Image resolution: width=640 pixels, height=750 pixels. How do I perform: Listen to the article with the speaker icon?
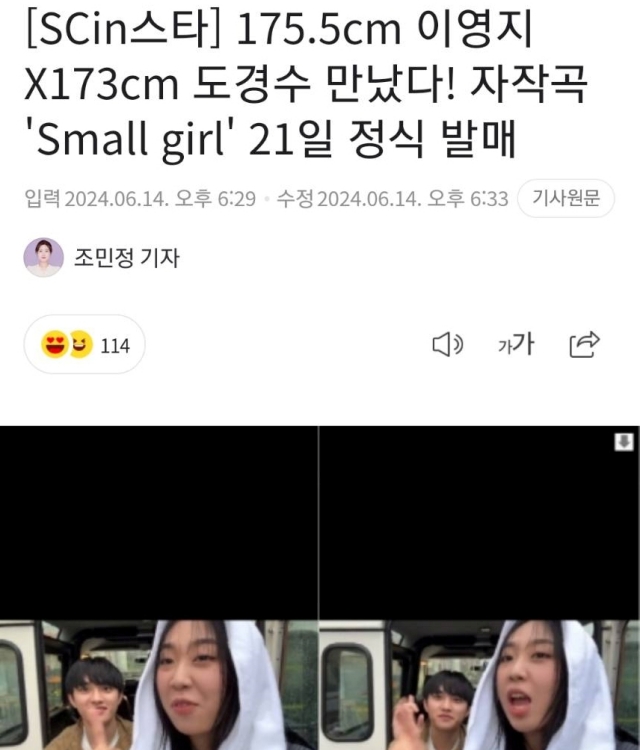447,345
